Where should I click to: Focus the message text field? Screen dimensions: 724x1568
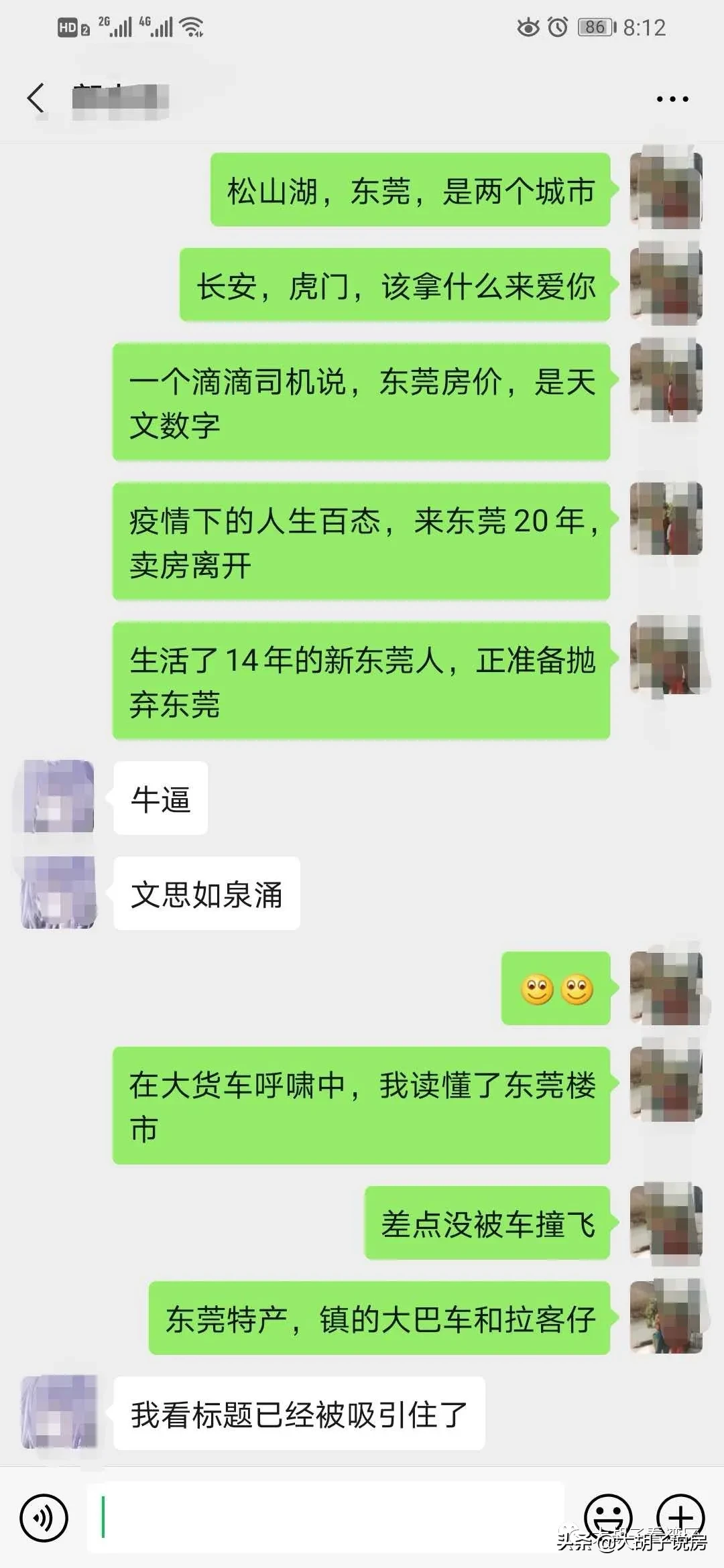326,1518
